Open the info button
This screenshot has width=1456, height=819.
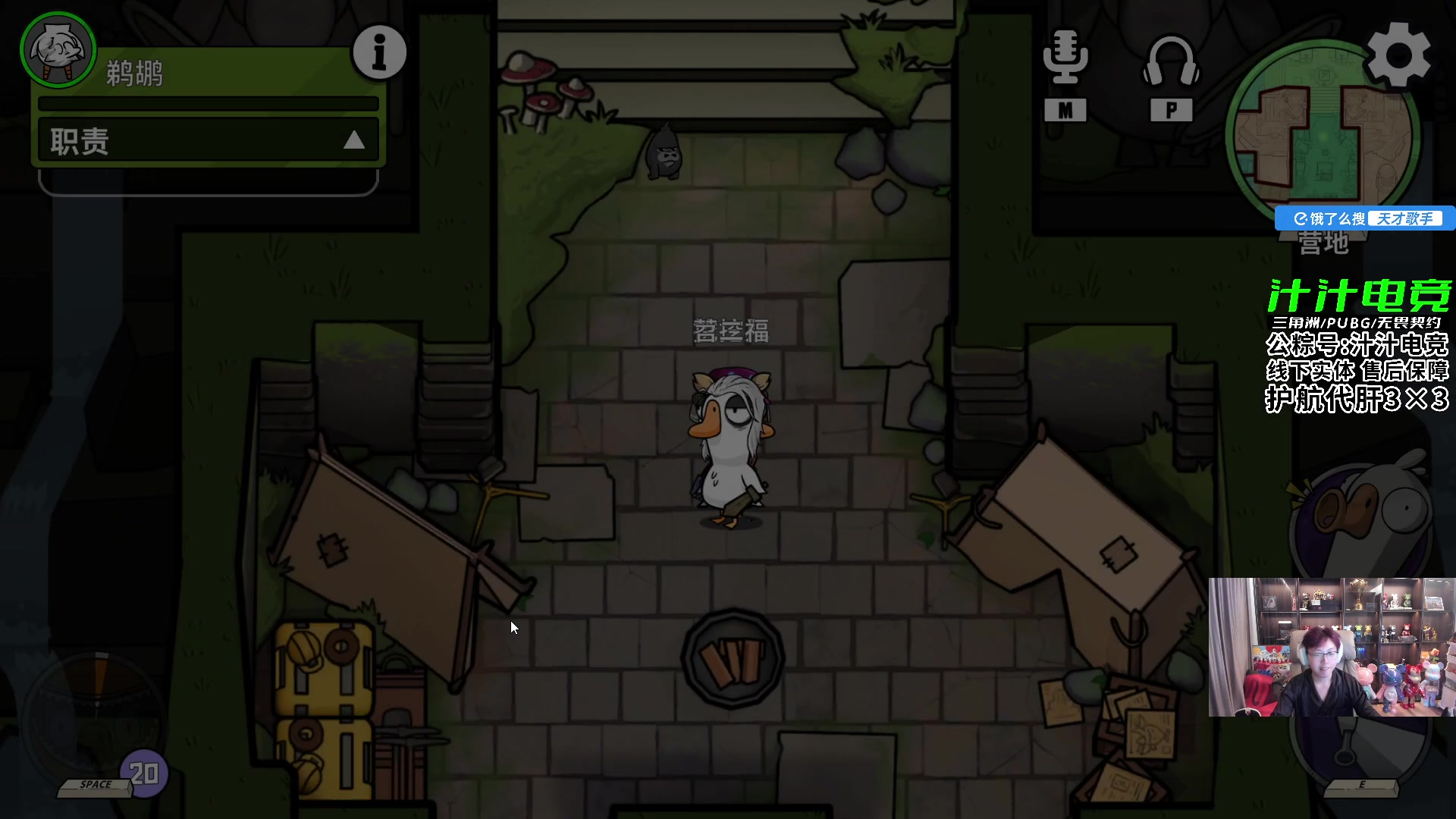(x=379, y=52)
